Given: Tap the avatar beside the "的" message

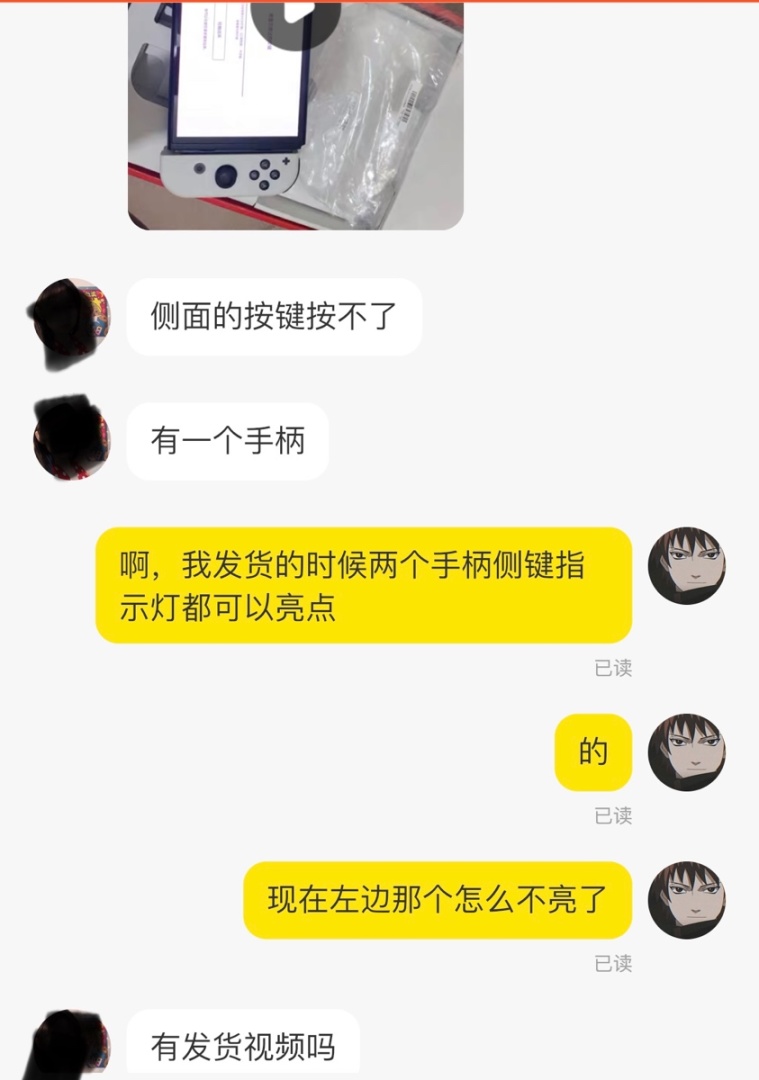Looking at the screenshot, I should click(x=686, y=752).
